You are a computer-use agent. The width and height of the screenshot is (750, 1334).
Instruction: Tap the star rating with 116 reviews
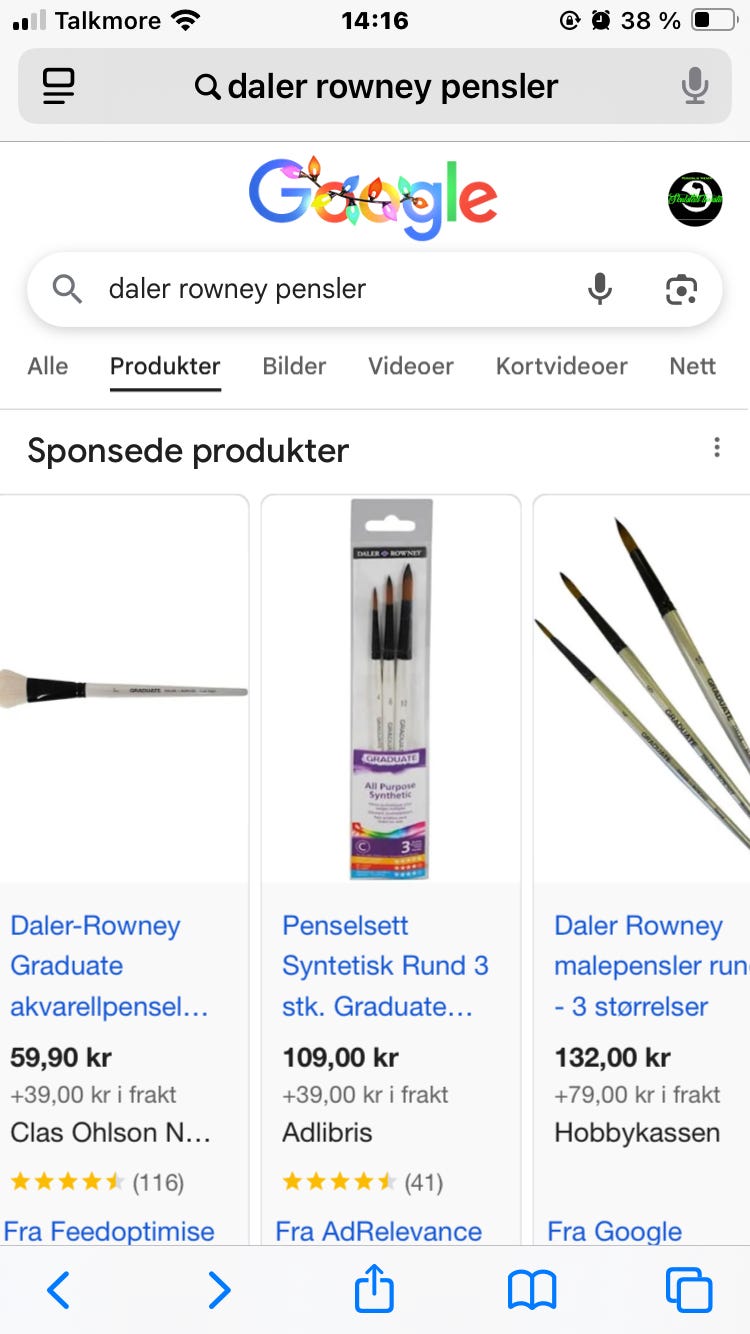click(95, 1182)
